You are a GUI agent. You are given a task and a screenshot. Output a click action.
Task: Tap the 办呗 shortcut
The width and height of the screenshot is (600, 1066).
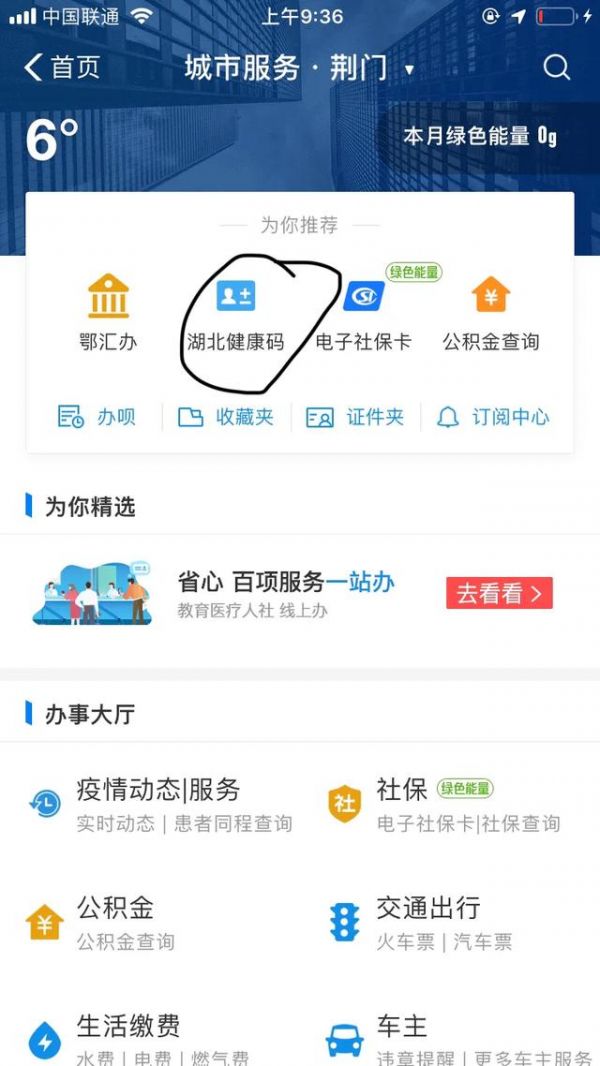(x=96, y=417)
